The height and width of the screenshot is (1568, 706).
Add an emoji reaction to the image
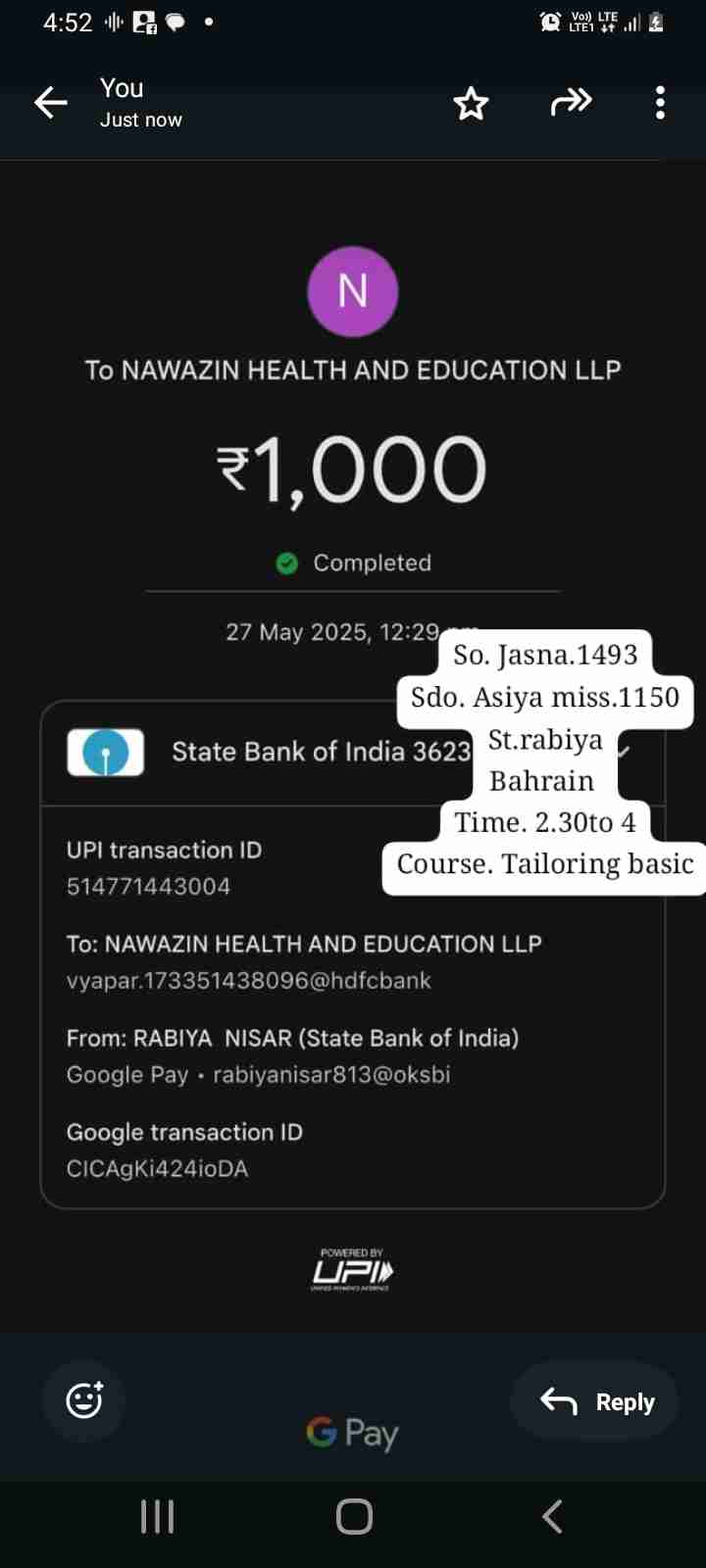coord(84,1399)
